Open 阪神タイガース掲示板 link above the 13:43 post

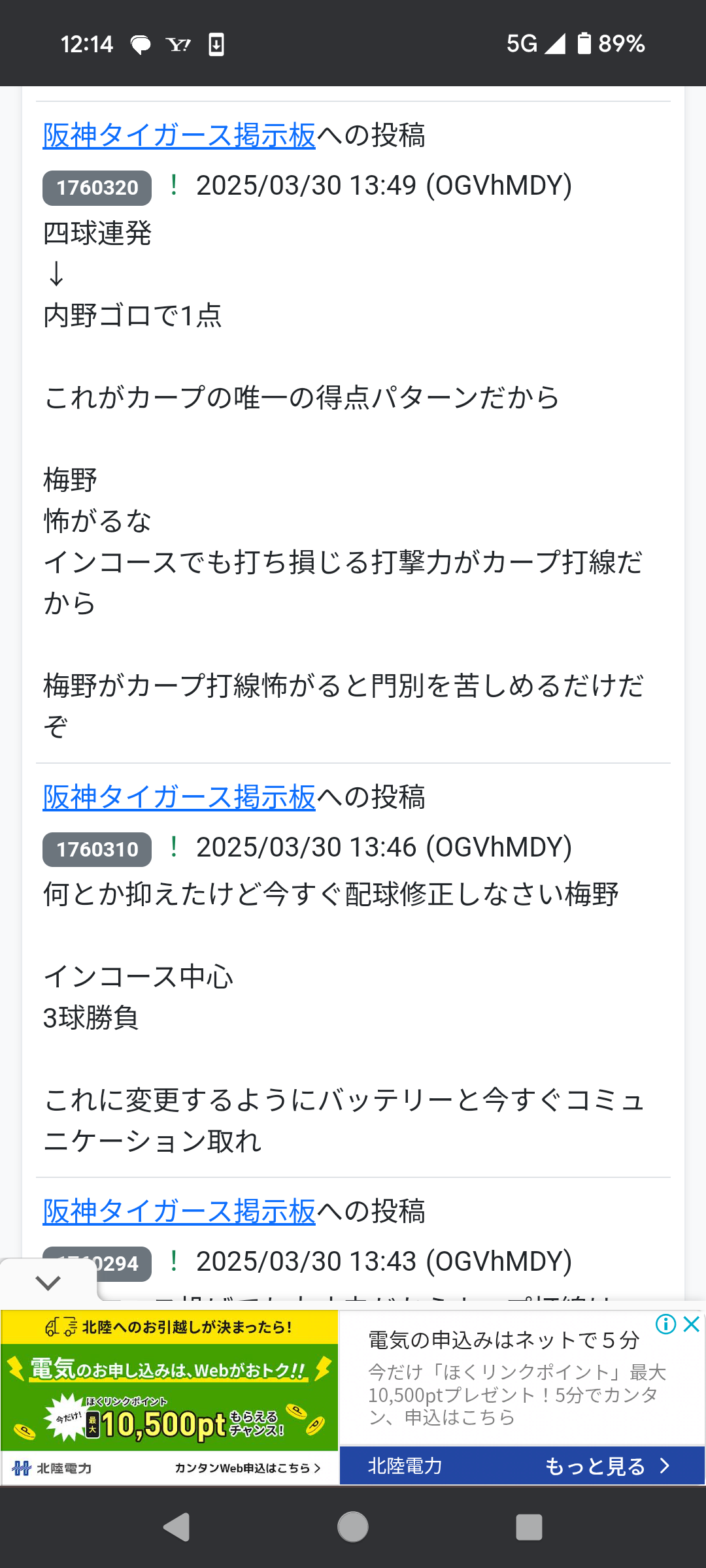pyautogui.click(x=179, y=1211)
